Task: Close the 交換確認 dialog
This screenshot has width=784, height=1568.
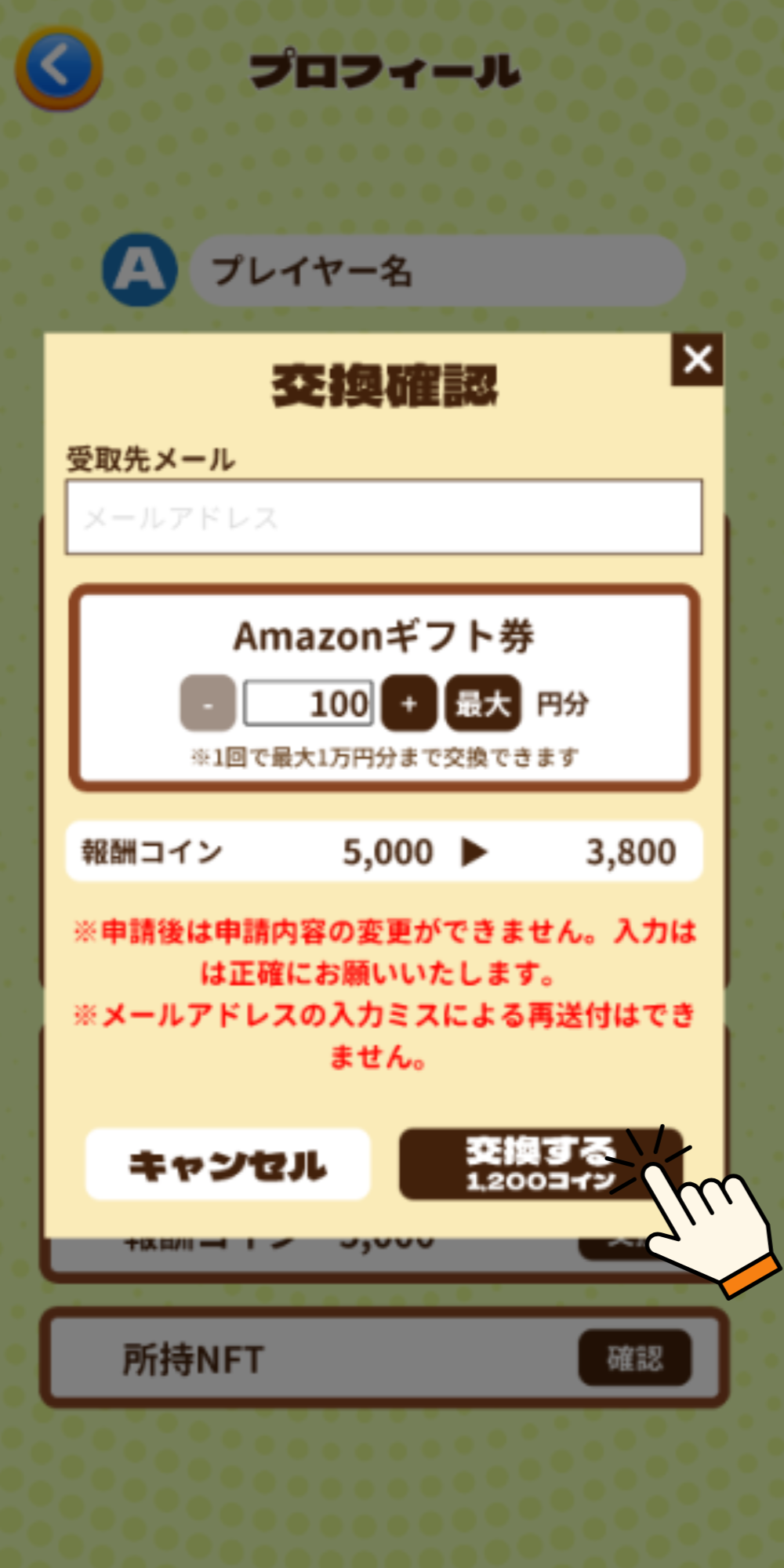Action: [x=697, y=360]
